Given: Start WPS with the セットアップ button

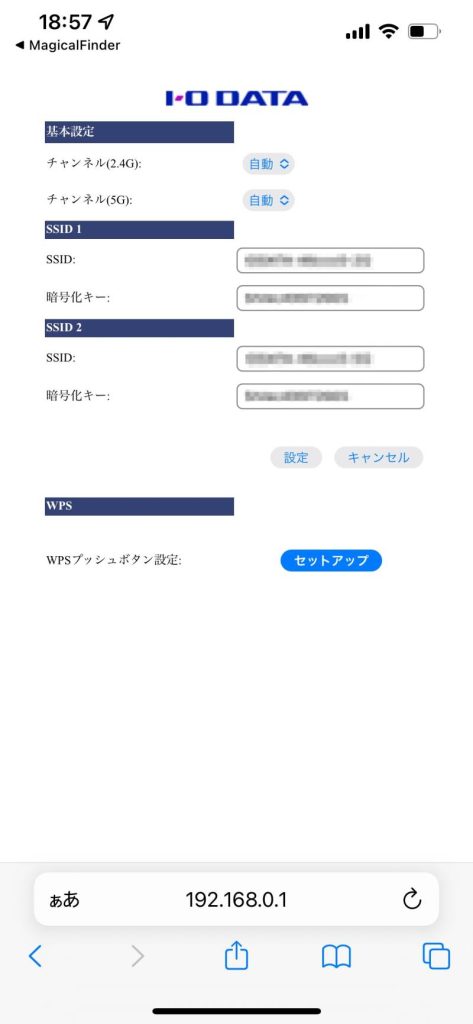Looking at the screenshot, I should [331, 560].
